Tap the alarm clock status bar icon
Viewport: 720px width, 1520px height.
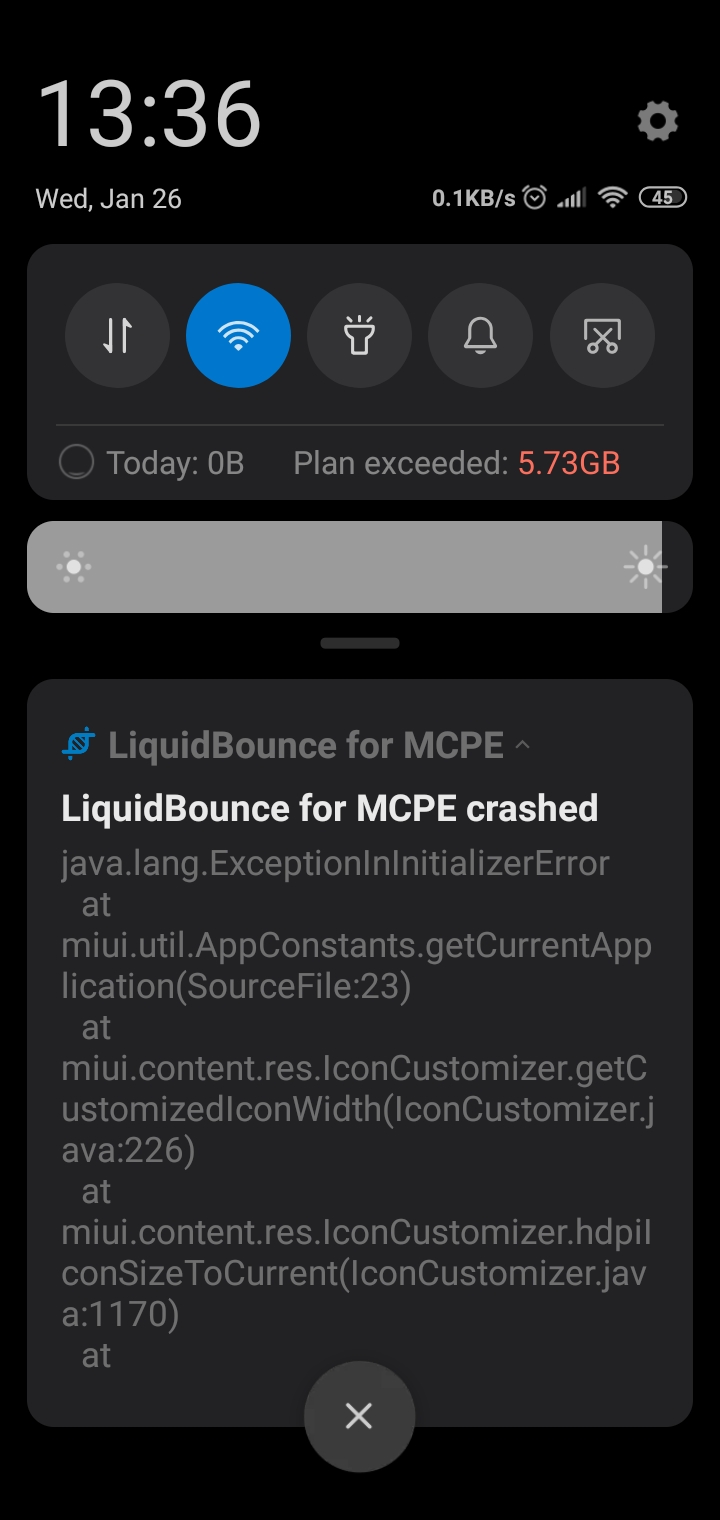click(x=535, y=198)
